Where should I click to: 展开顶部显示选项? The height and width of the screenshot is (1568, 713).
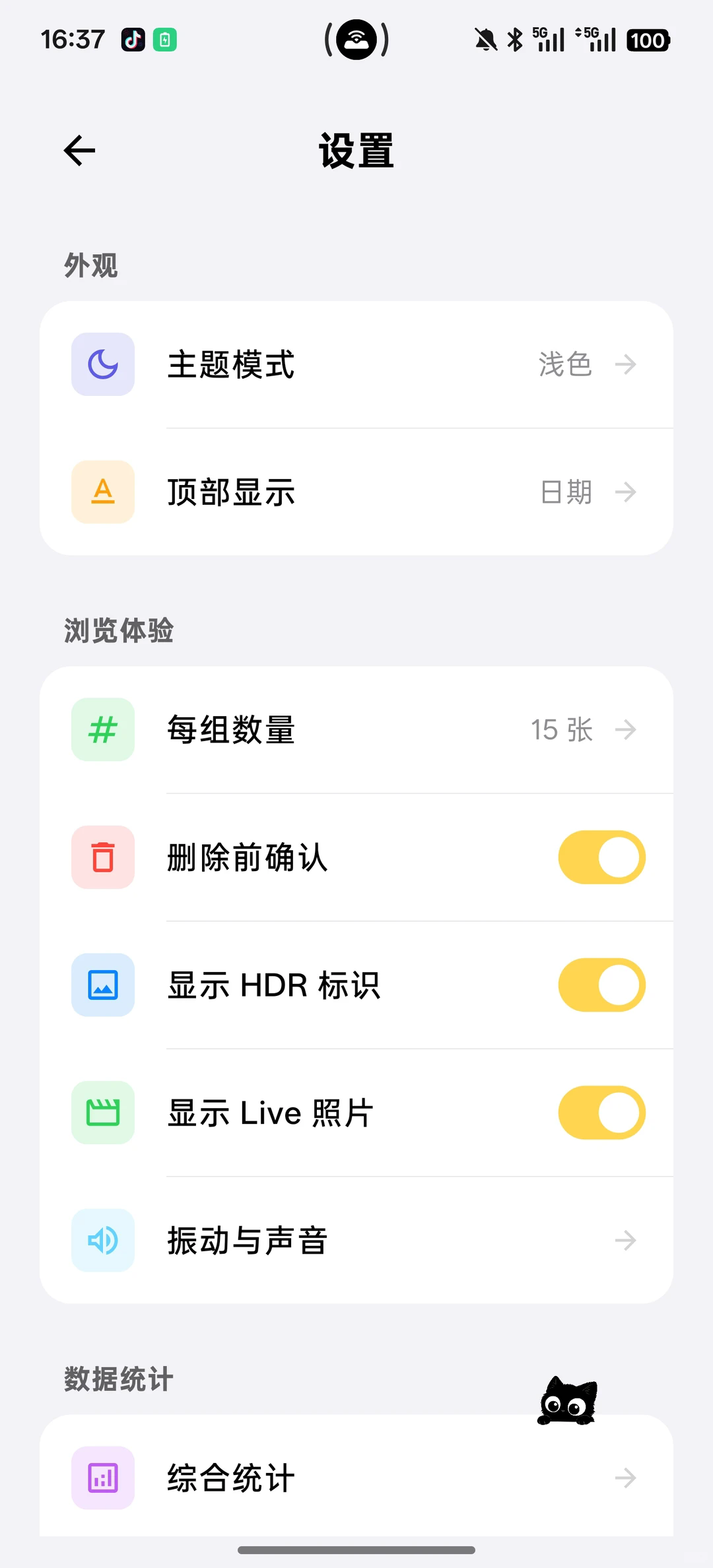pyautogui.click(x=356, y=492)
